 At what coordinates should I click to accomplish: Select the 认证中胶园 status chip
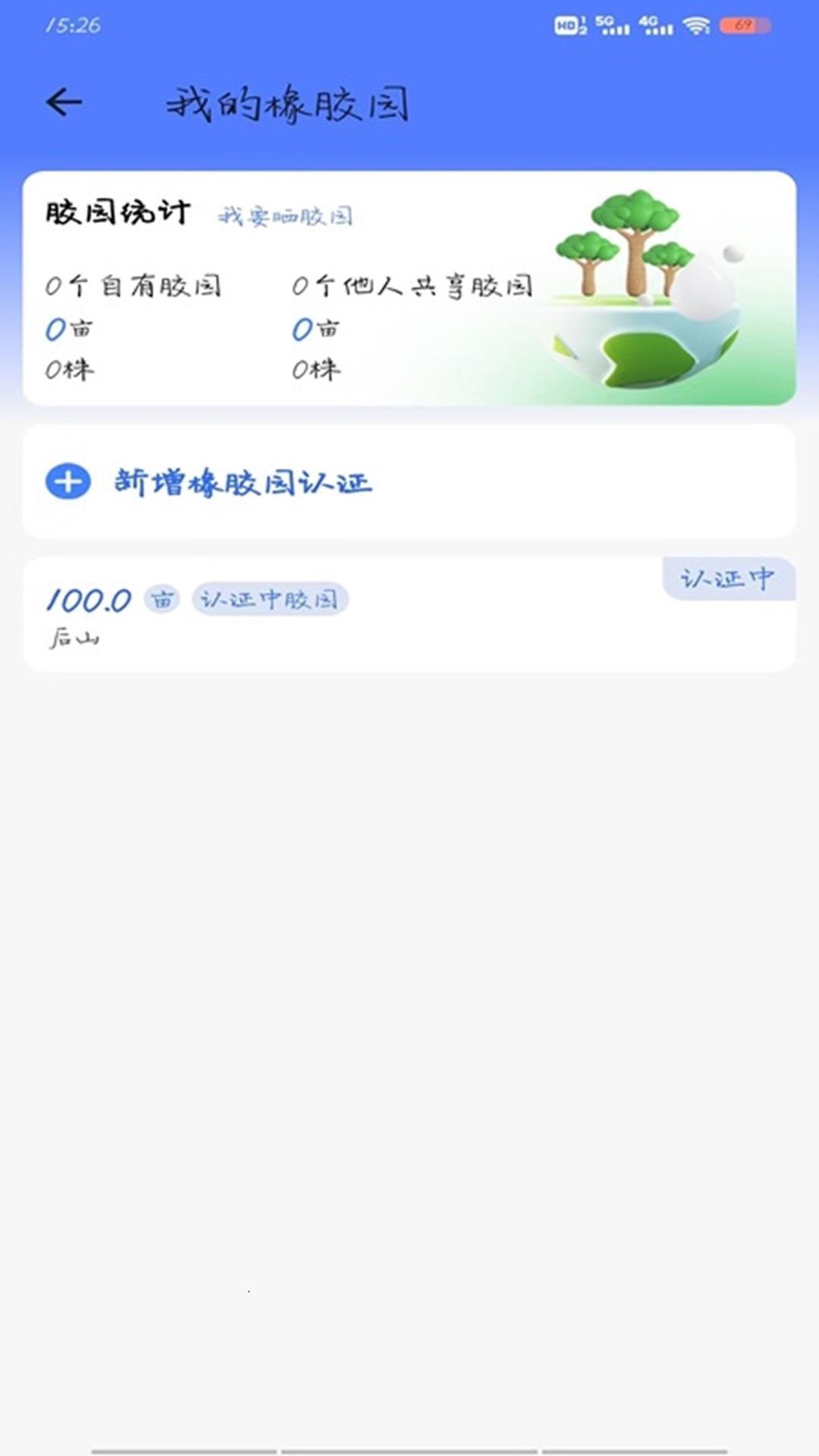[270, 599]
